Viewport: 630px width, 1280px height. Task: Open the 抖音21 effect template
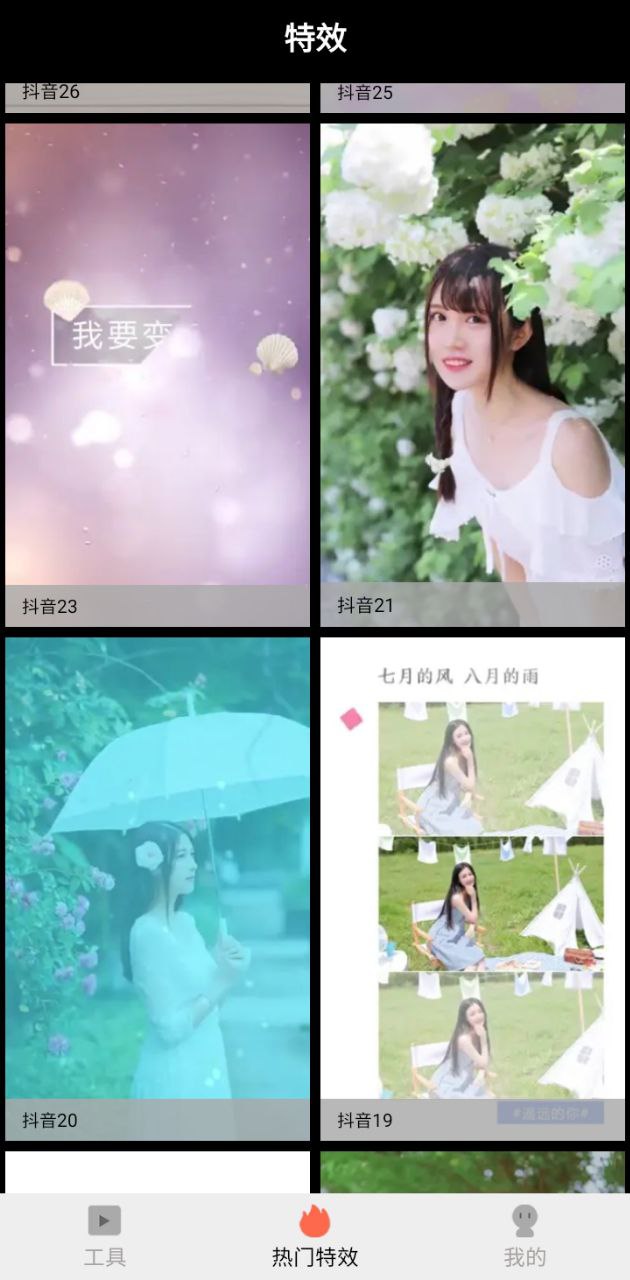click(x=472, y=375)
